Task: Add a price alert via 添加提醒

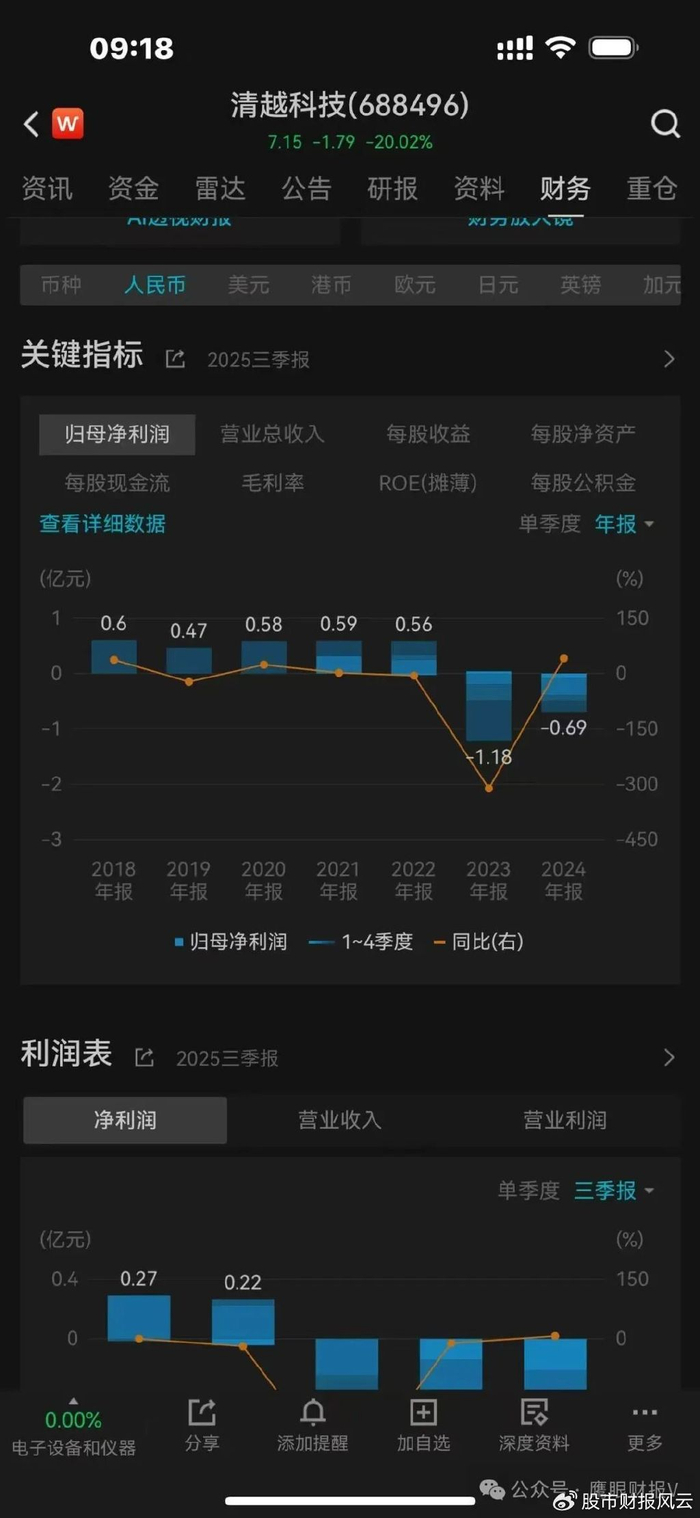Action: coord(313,1424)
